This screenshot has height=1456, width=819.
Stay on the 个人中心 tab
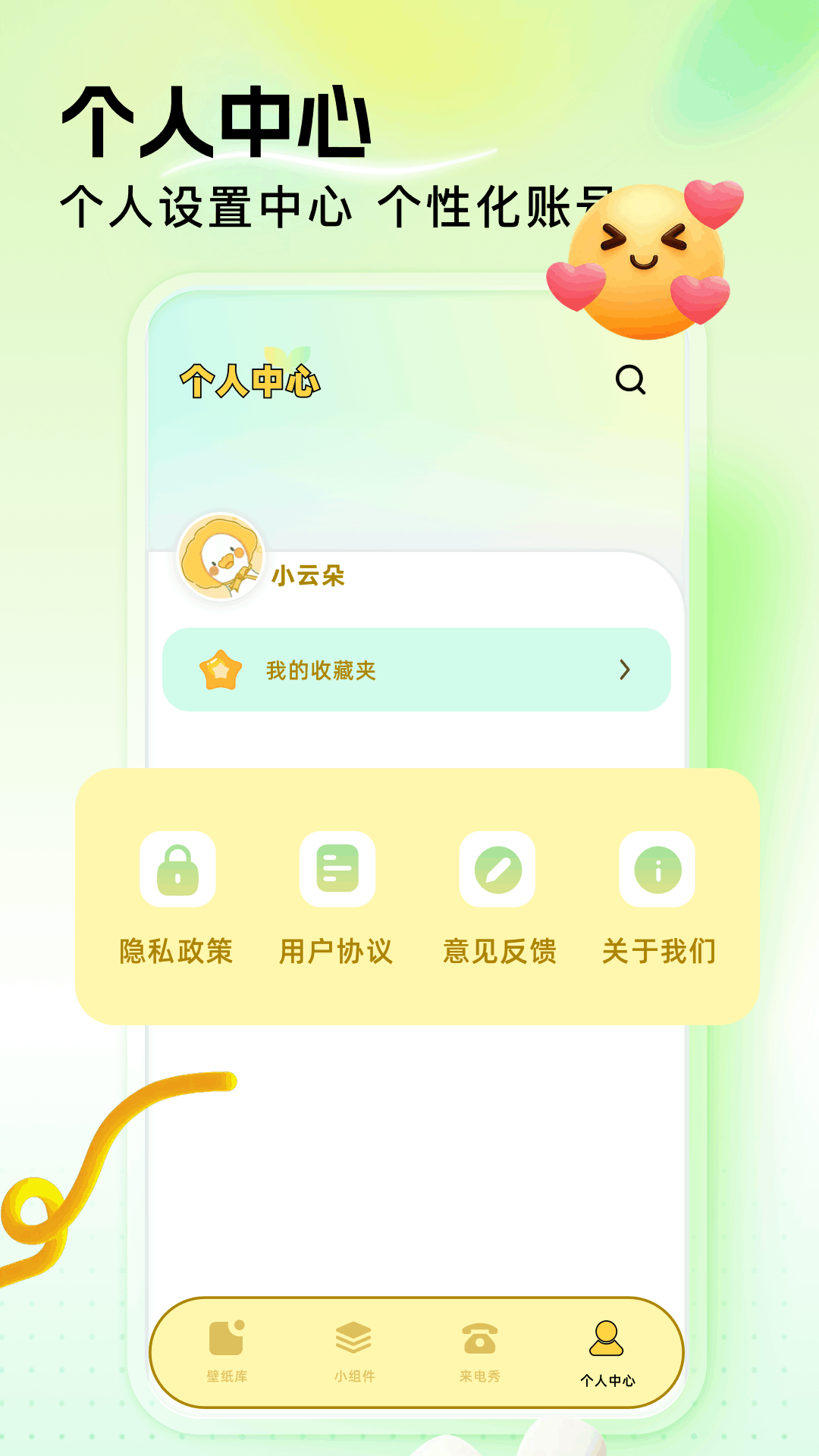(x=606, y=1357)
